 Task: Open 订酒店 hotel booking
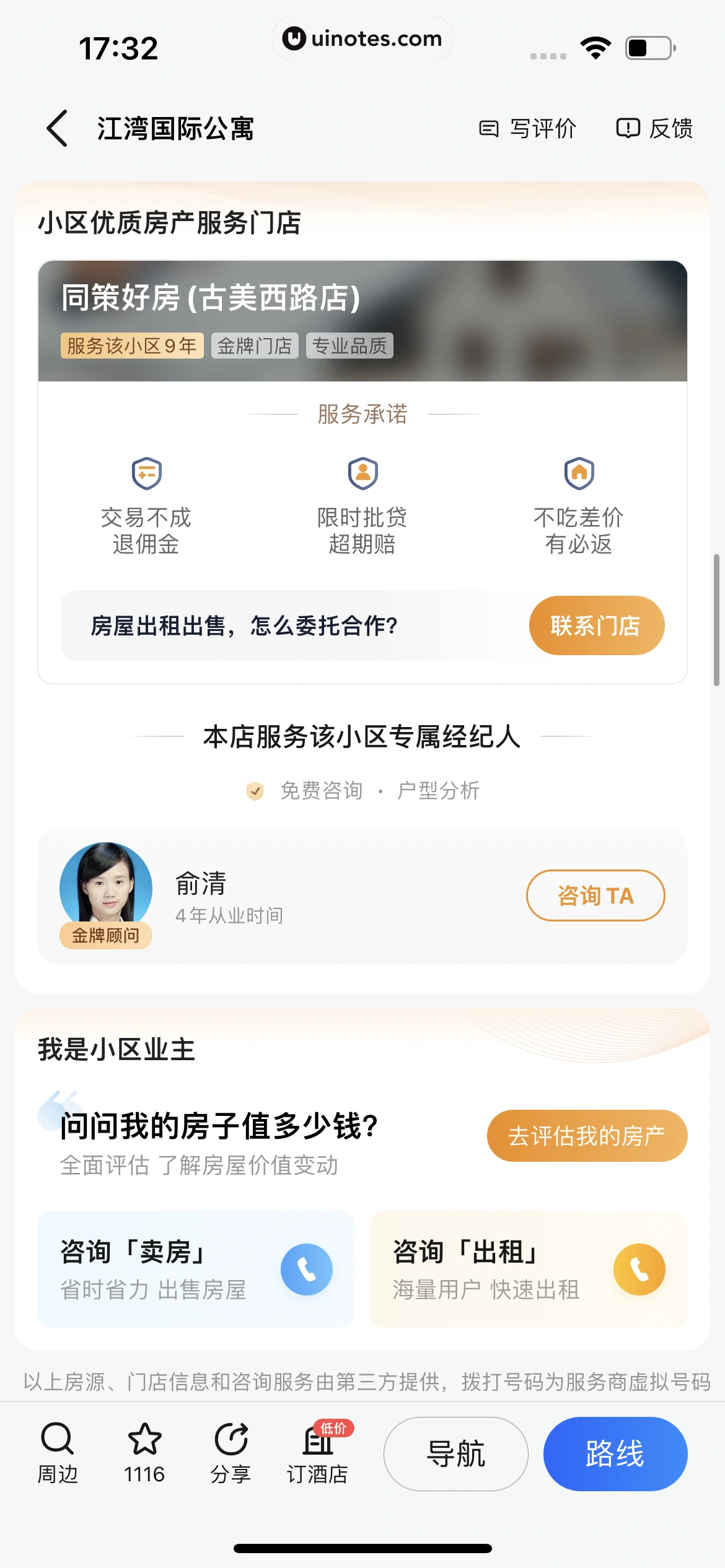[317, 1453]
